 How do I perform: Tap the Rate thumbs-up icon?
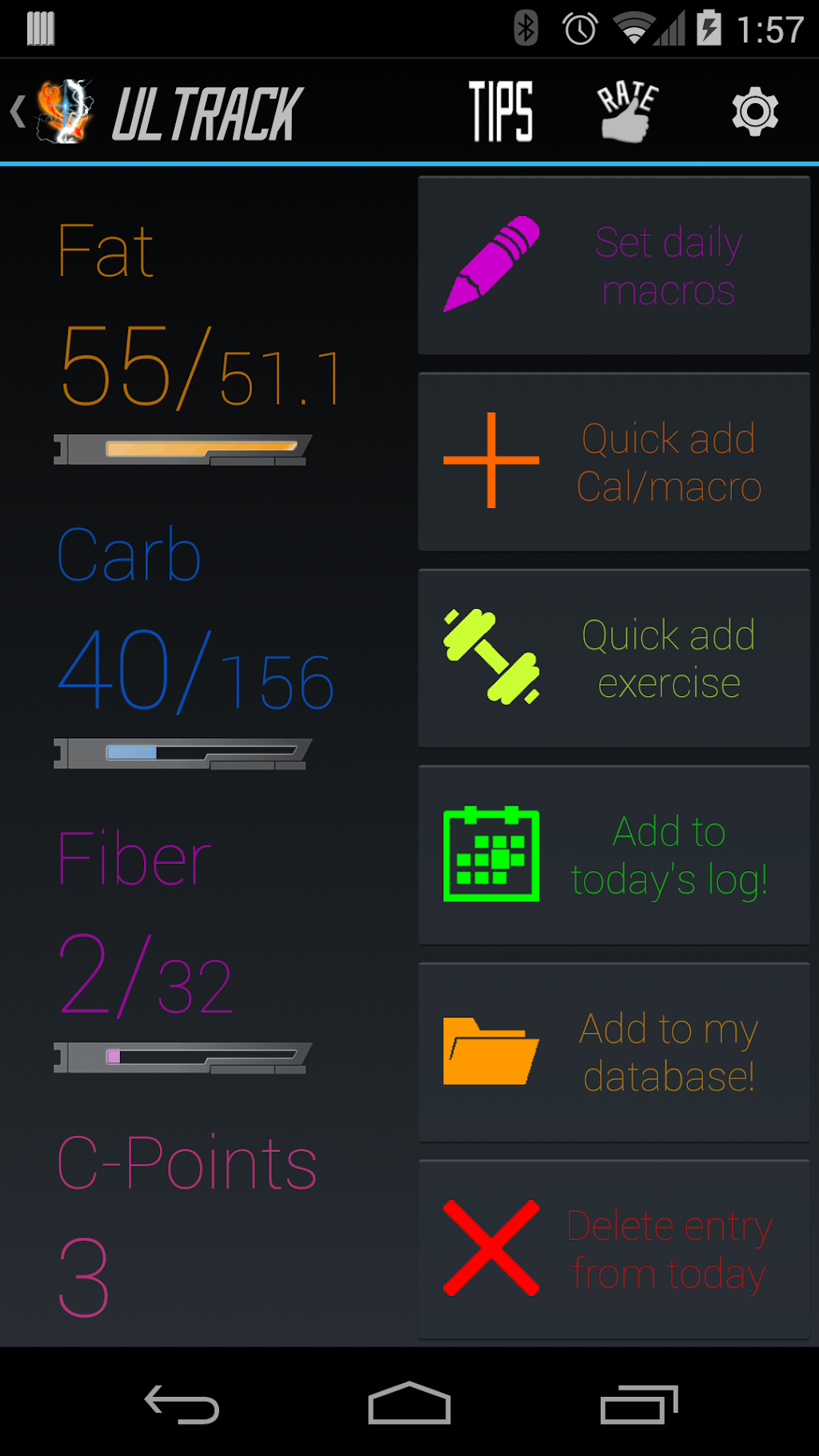627,112
